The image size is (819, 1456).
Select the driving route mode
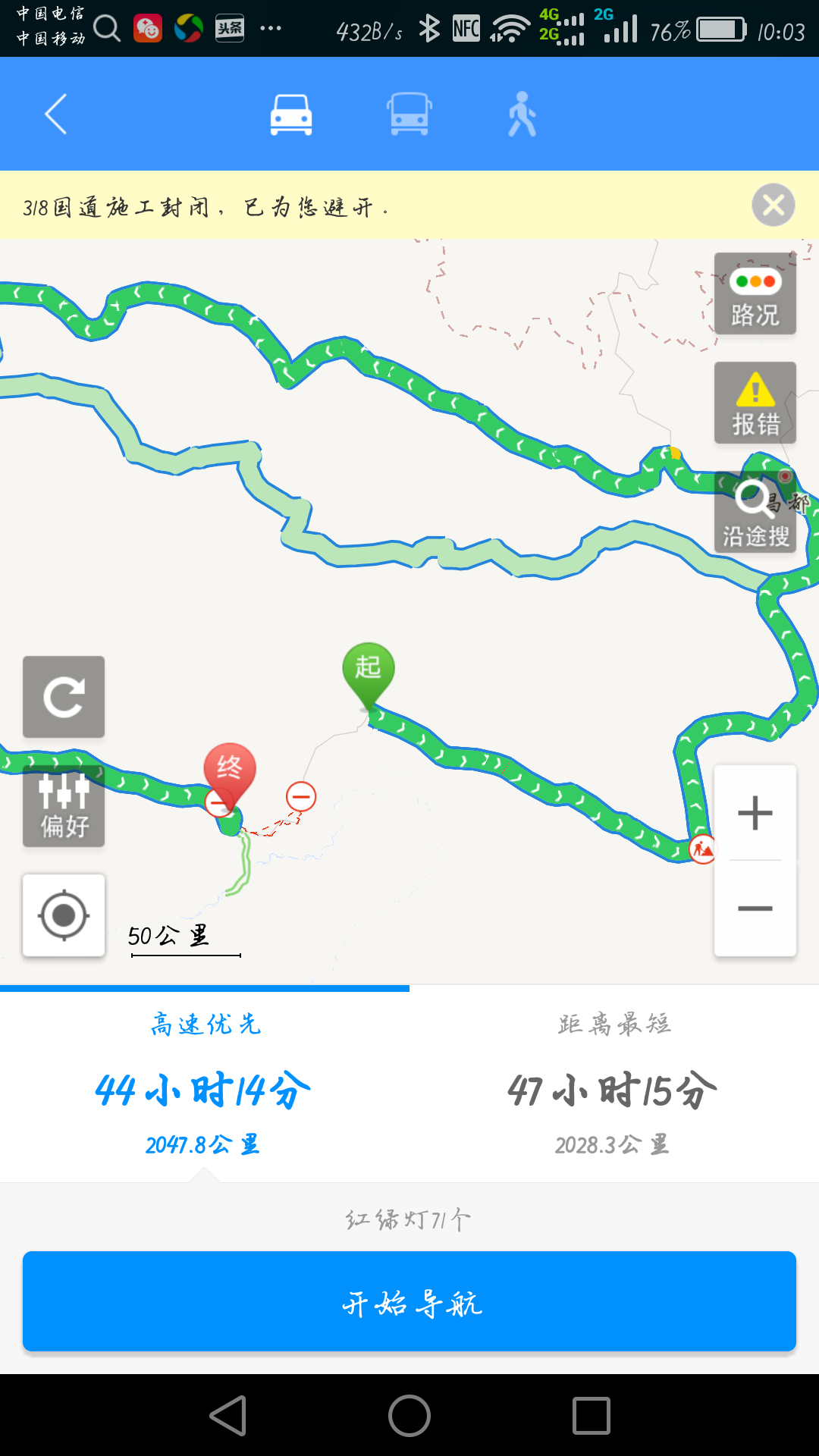click(x=291, y=115)
